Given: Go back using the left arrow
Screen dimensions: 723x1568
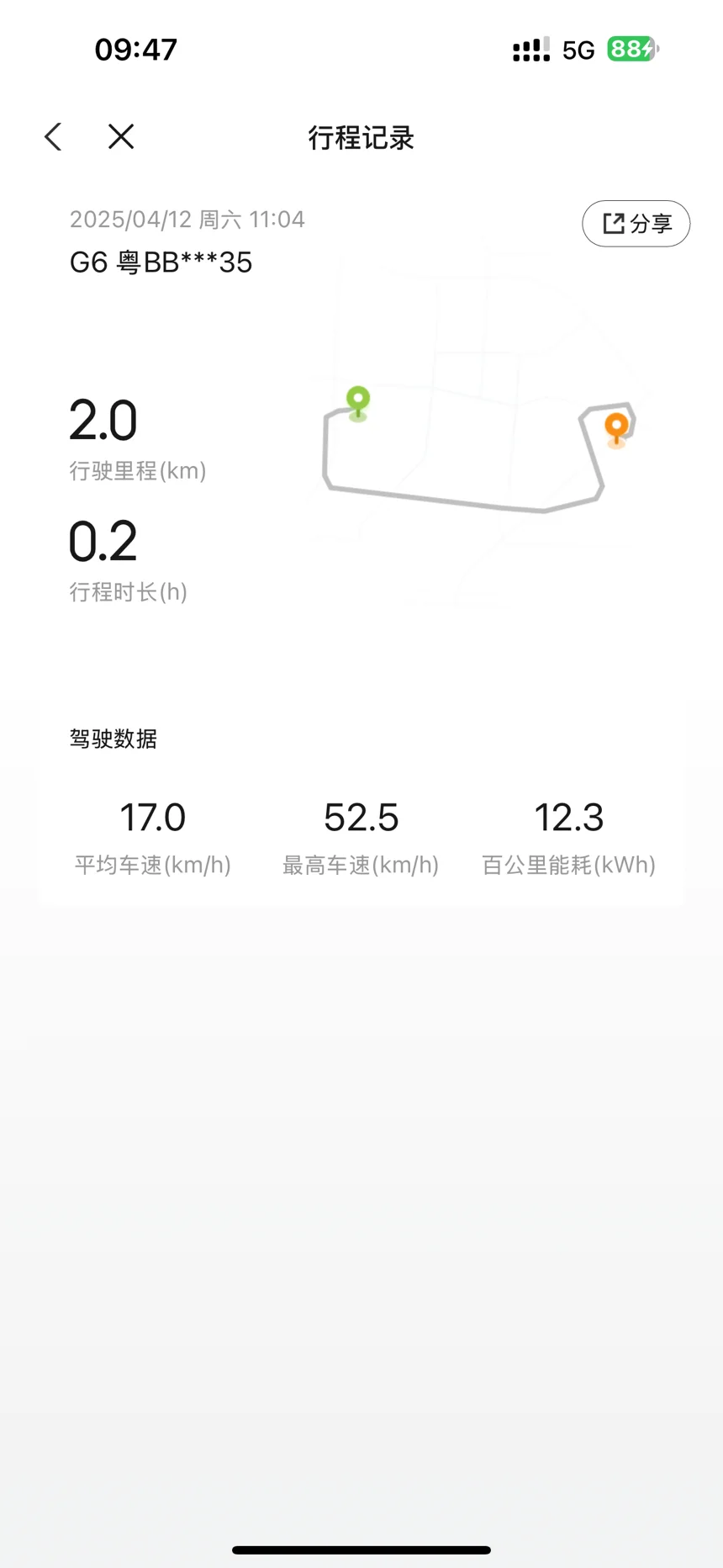Looking at the screenshot, I should (54, 136).
